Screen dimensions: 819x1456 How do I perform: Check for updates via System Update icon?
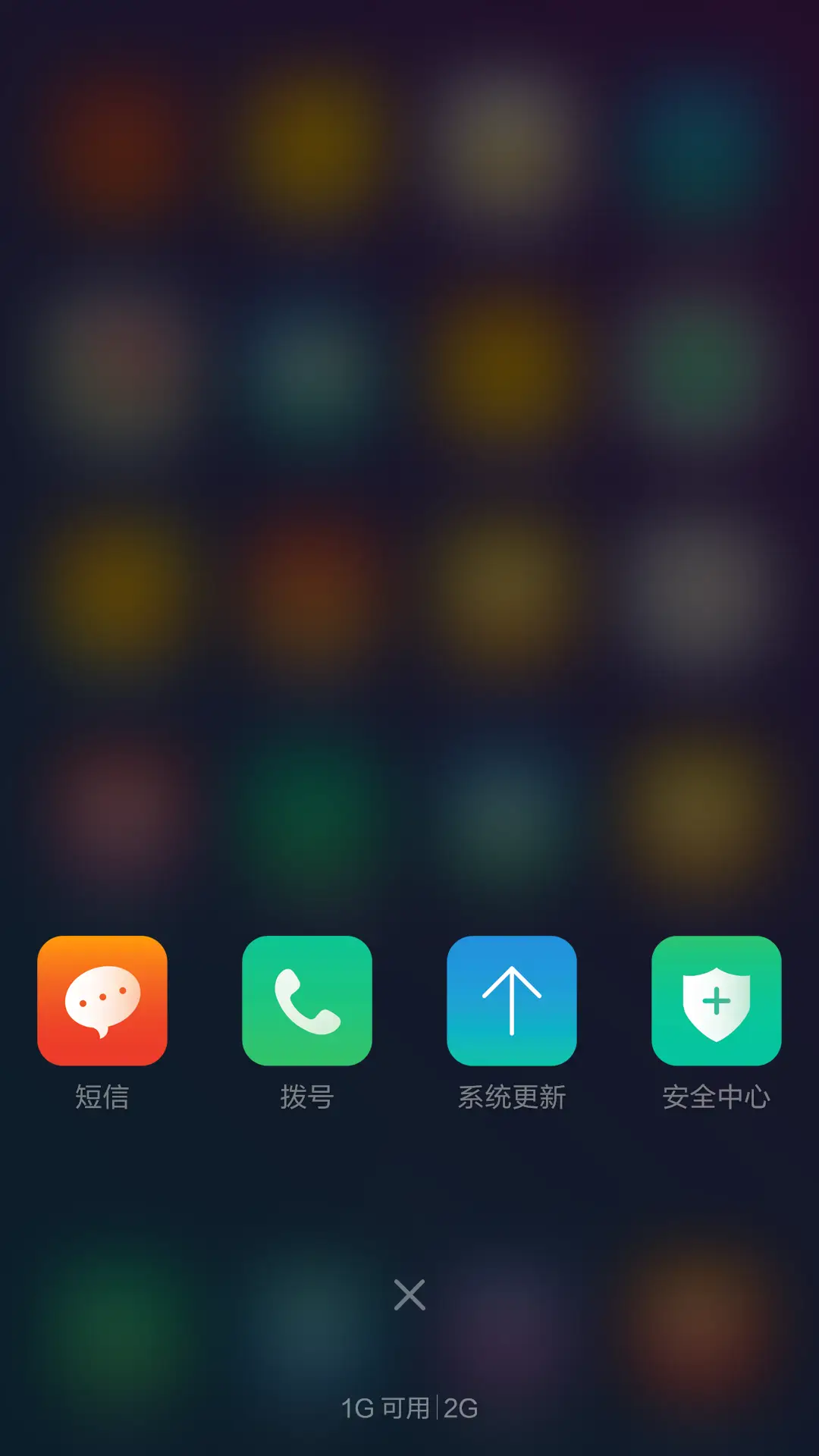pos(512,999)
